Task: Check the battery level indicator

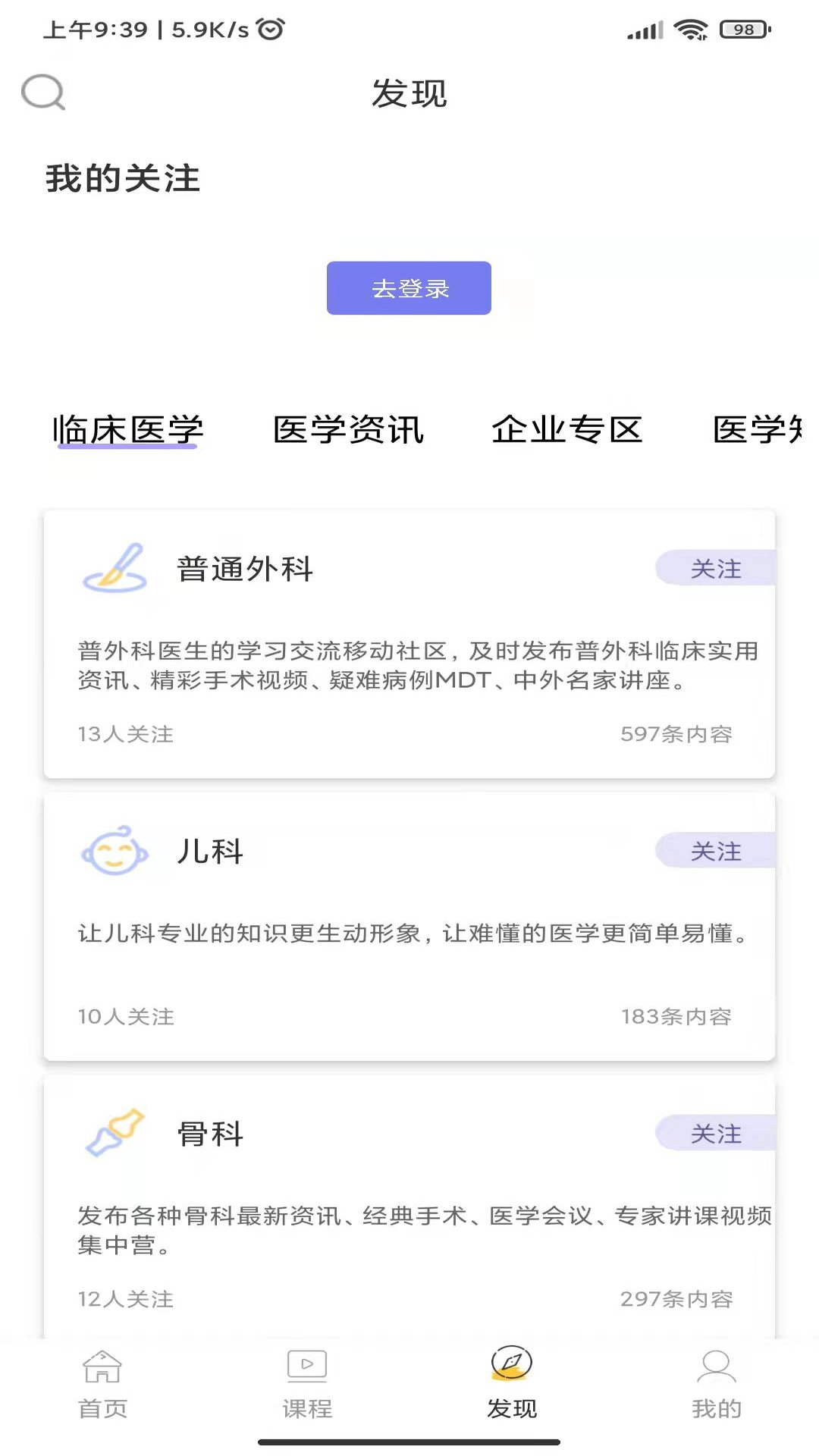Action: (x=742, y=28)
